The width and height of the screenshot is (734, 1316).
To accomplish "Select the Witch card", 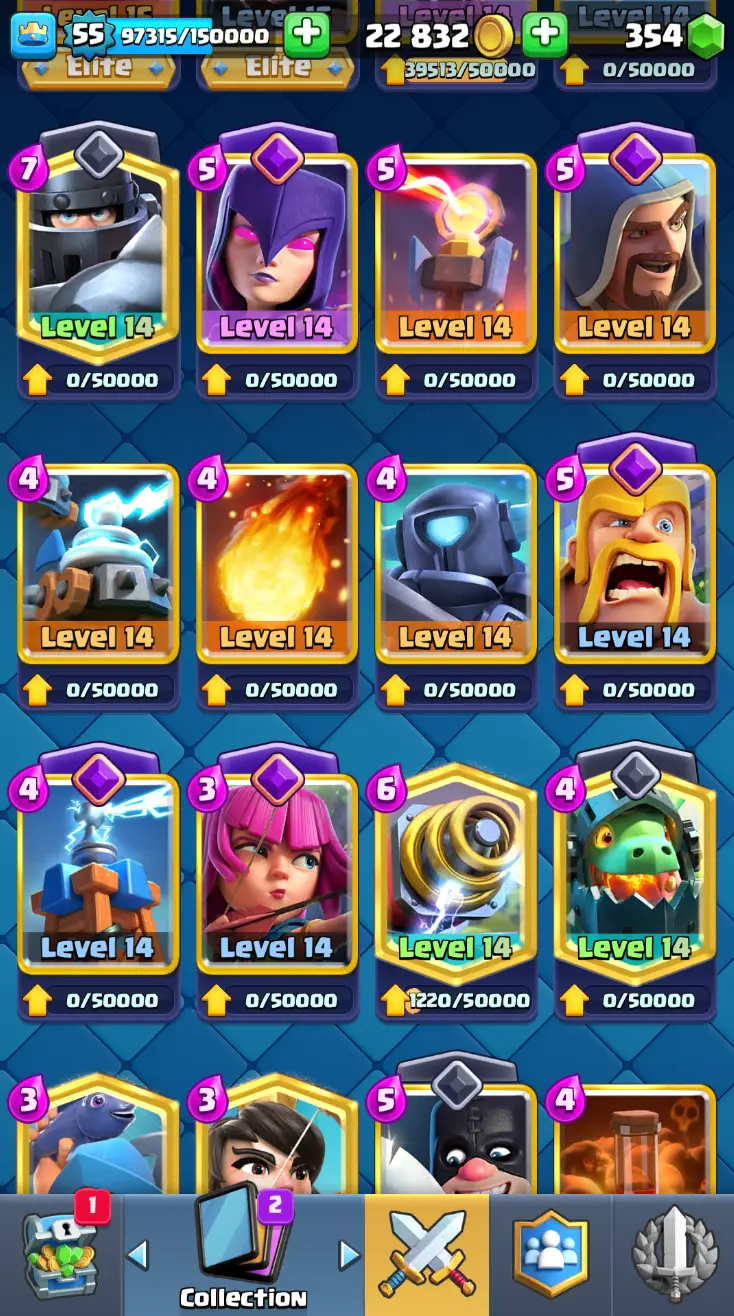I will [277, 250].
